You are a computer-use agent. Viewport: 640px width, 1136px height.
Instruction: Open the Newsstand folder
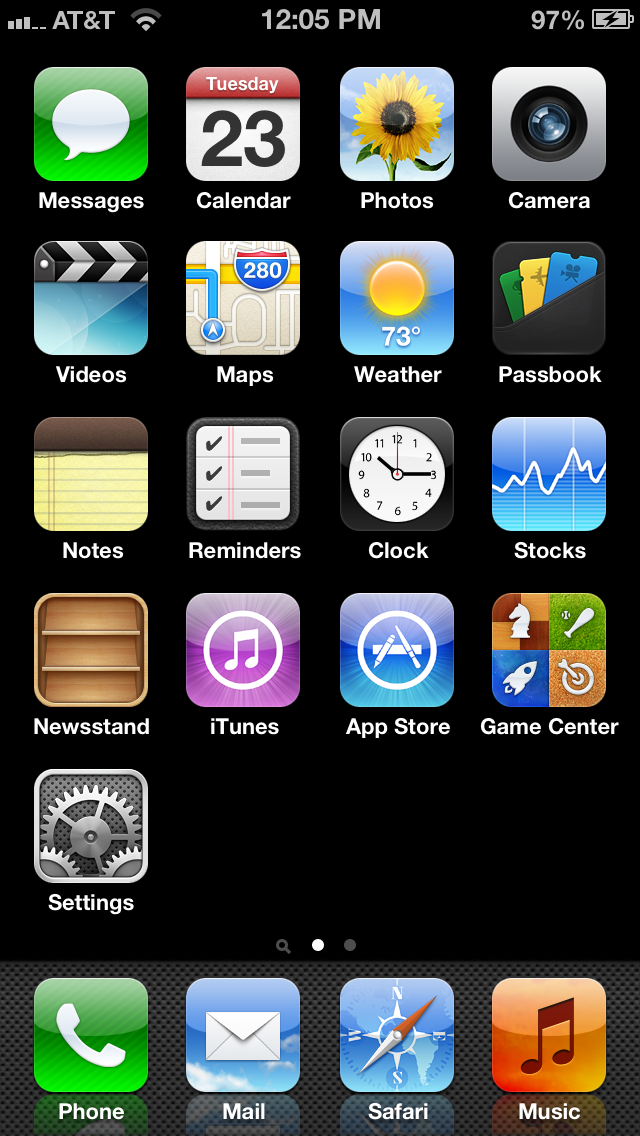point(91,650)
